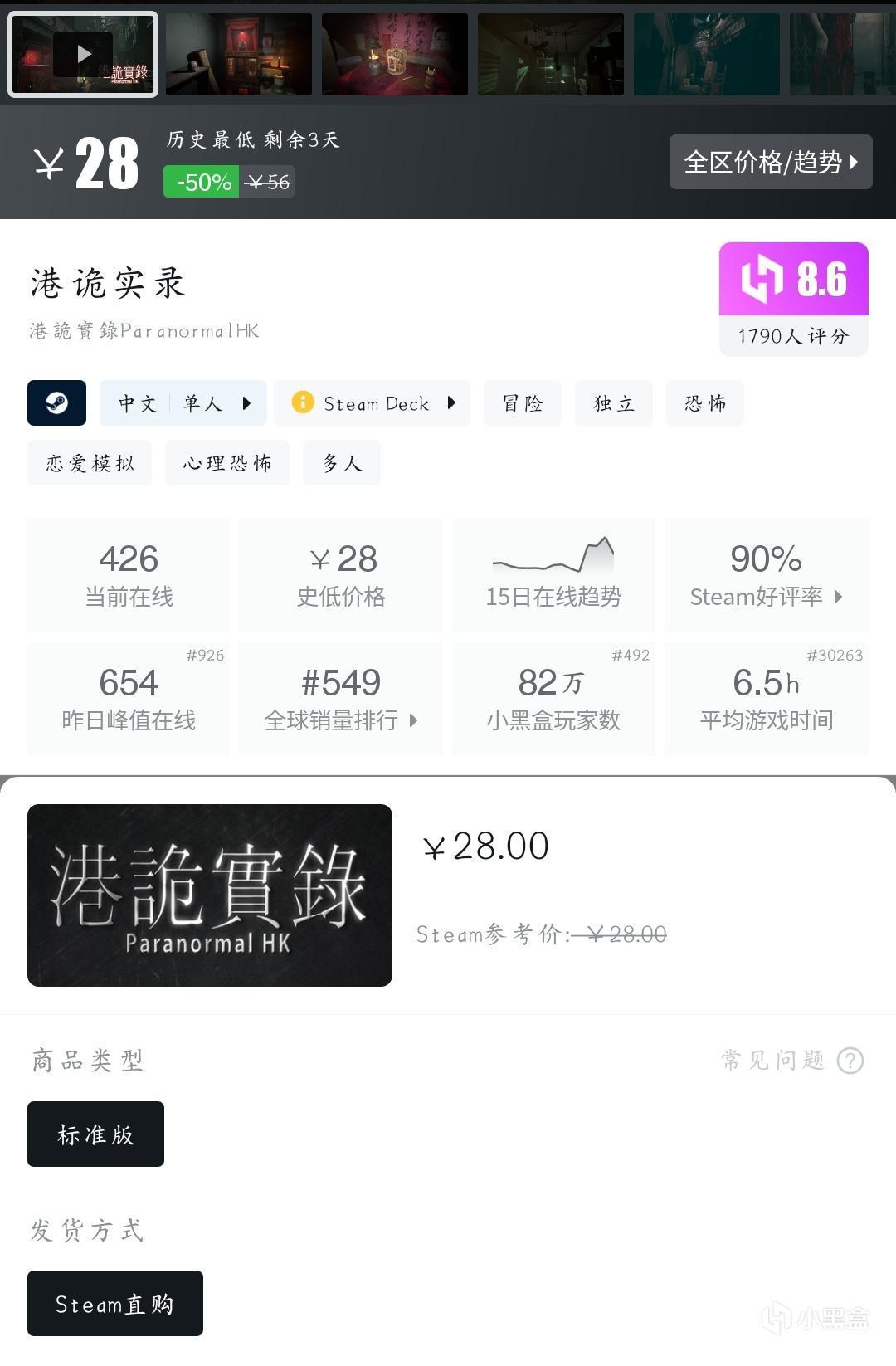Select the 心理恐怖 tag

[x=226, y=462]
